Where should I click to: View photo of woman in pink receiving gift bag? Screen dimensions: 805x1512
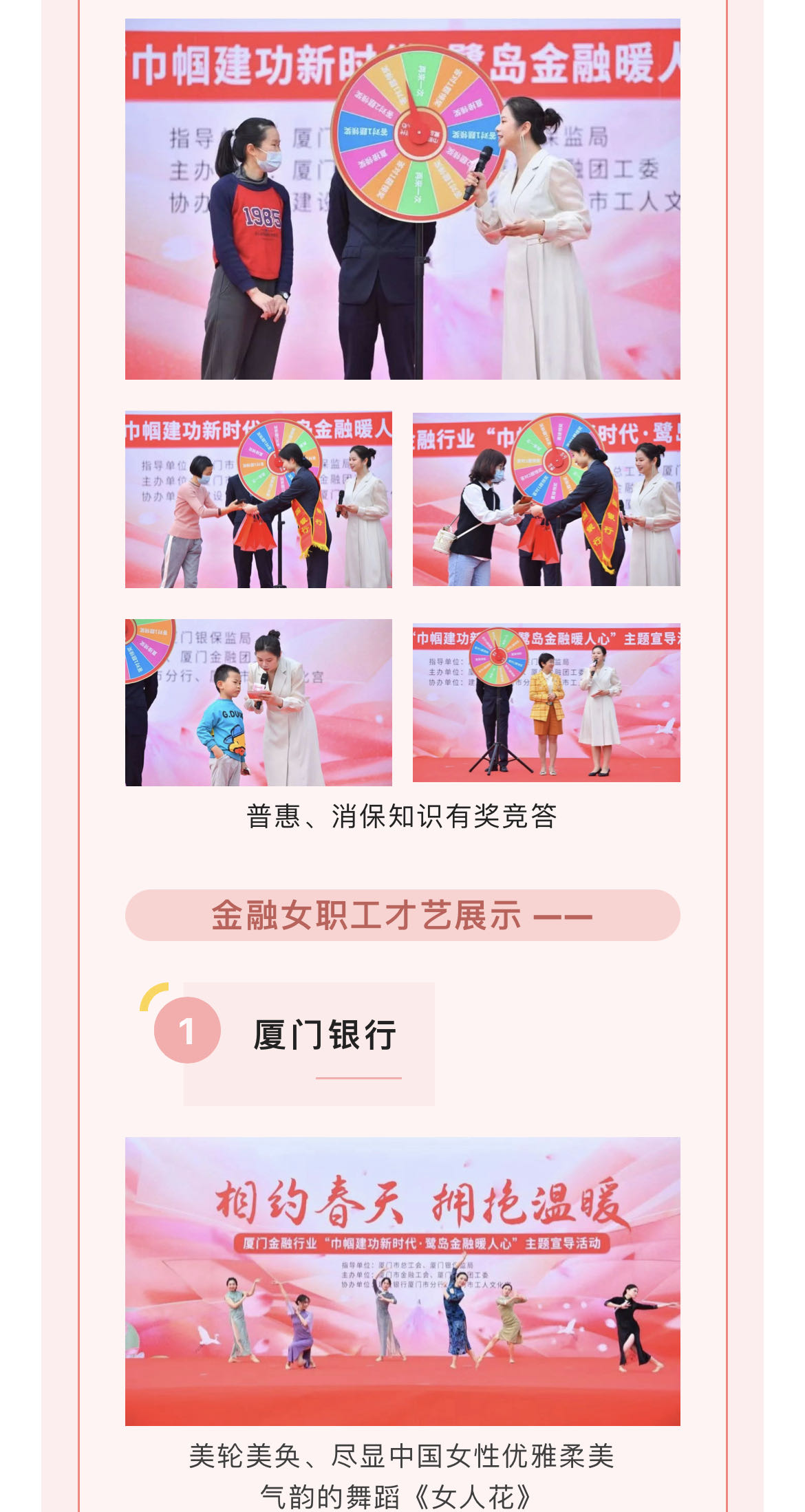(258, 499)
